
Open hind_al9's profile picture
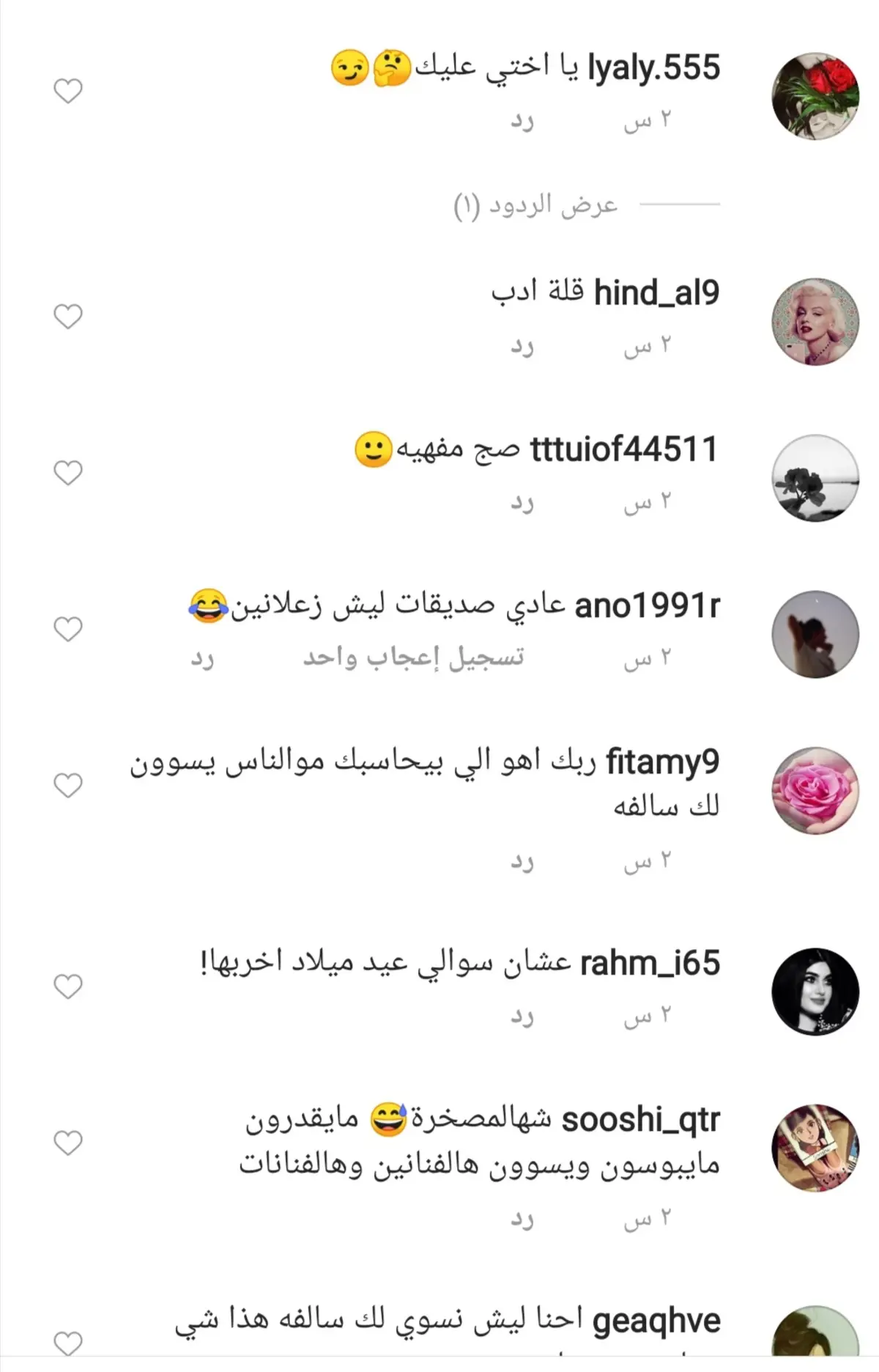(815, 321)
